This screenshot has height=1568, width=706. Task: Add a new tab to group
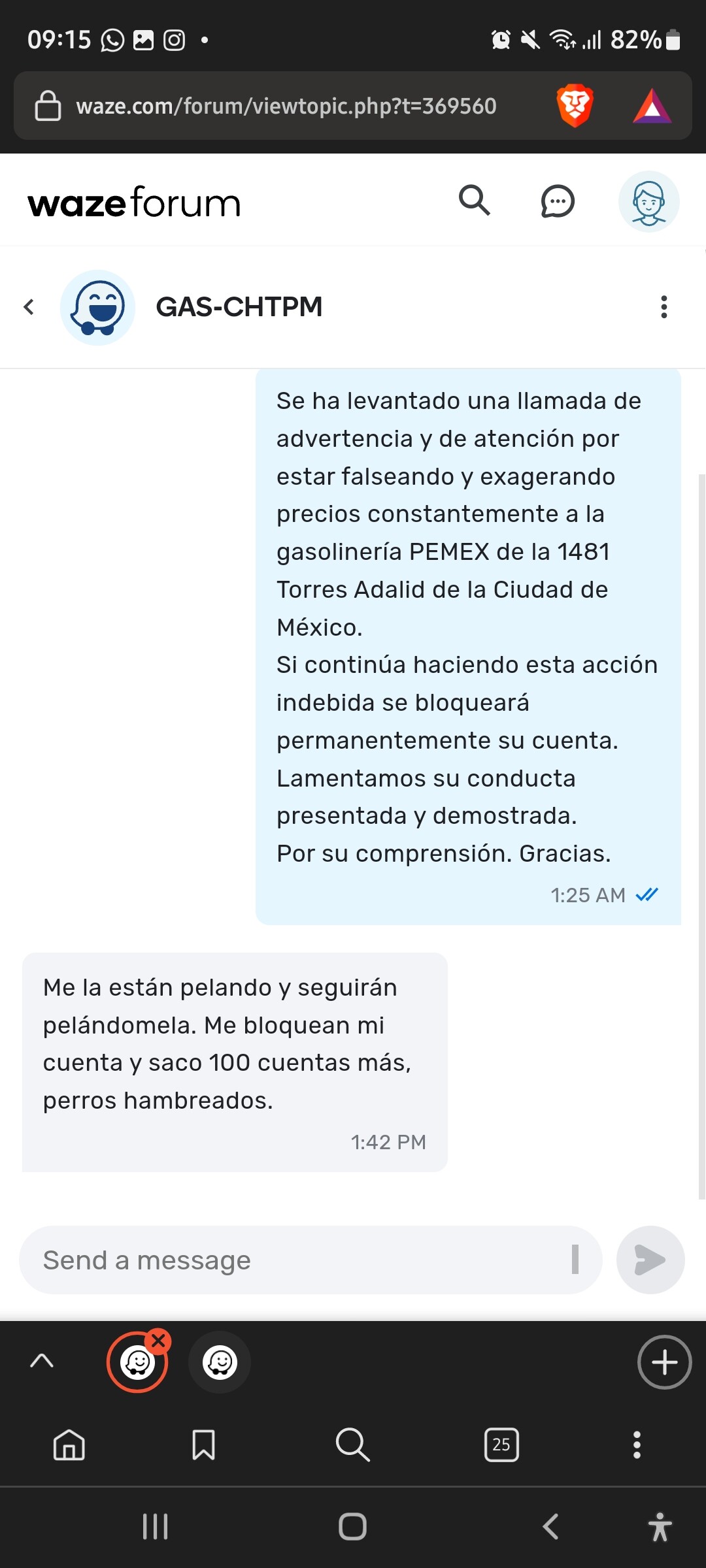pos(664,1363)
